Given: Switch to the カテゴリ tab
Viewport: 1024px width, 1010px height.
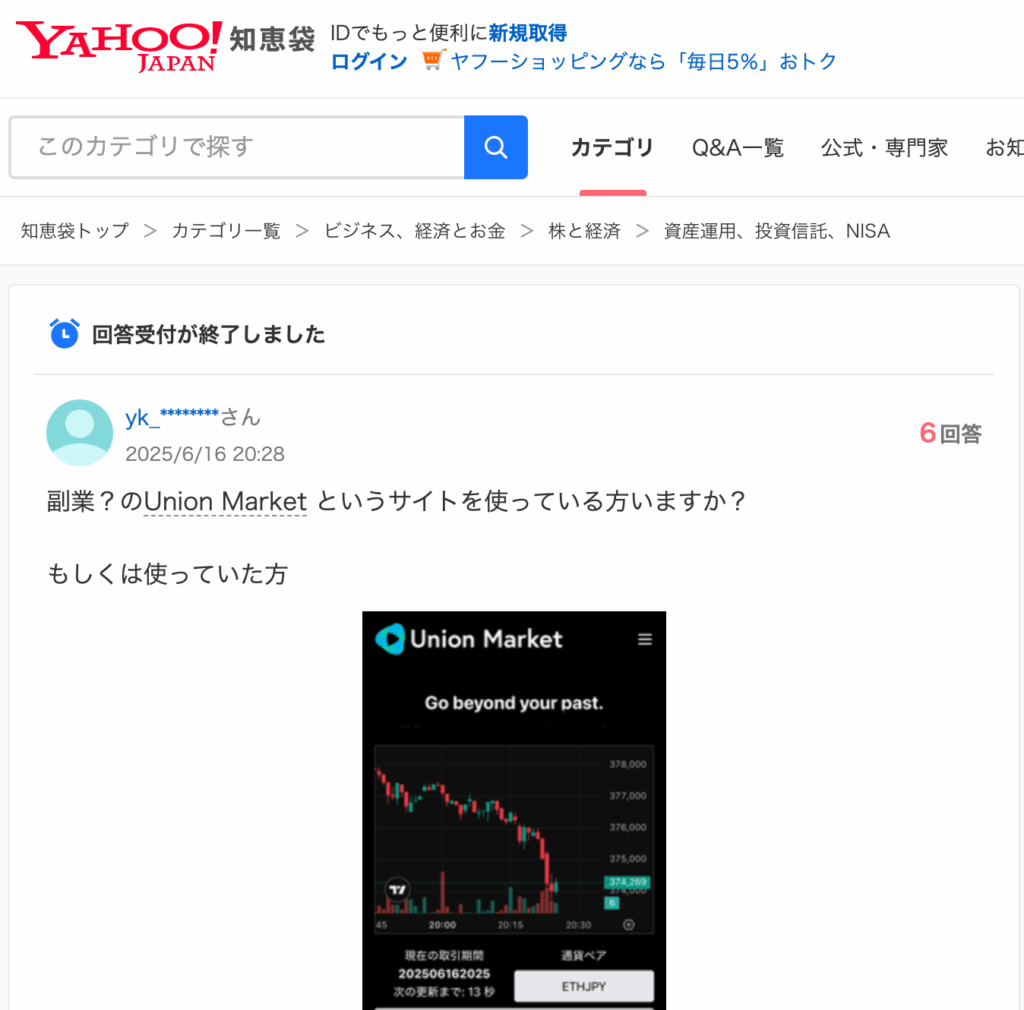Looking at the screenshot, I should (x=612, y=148).
